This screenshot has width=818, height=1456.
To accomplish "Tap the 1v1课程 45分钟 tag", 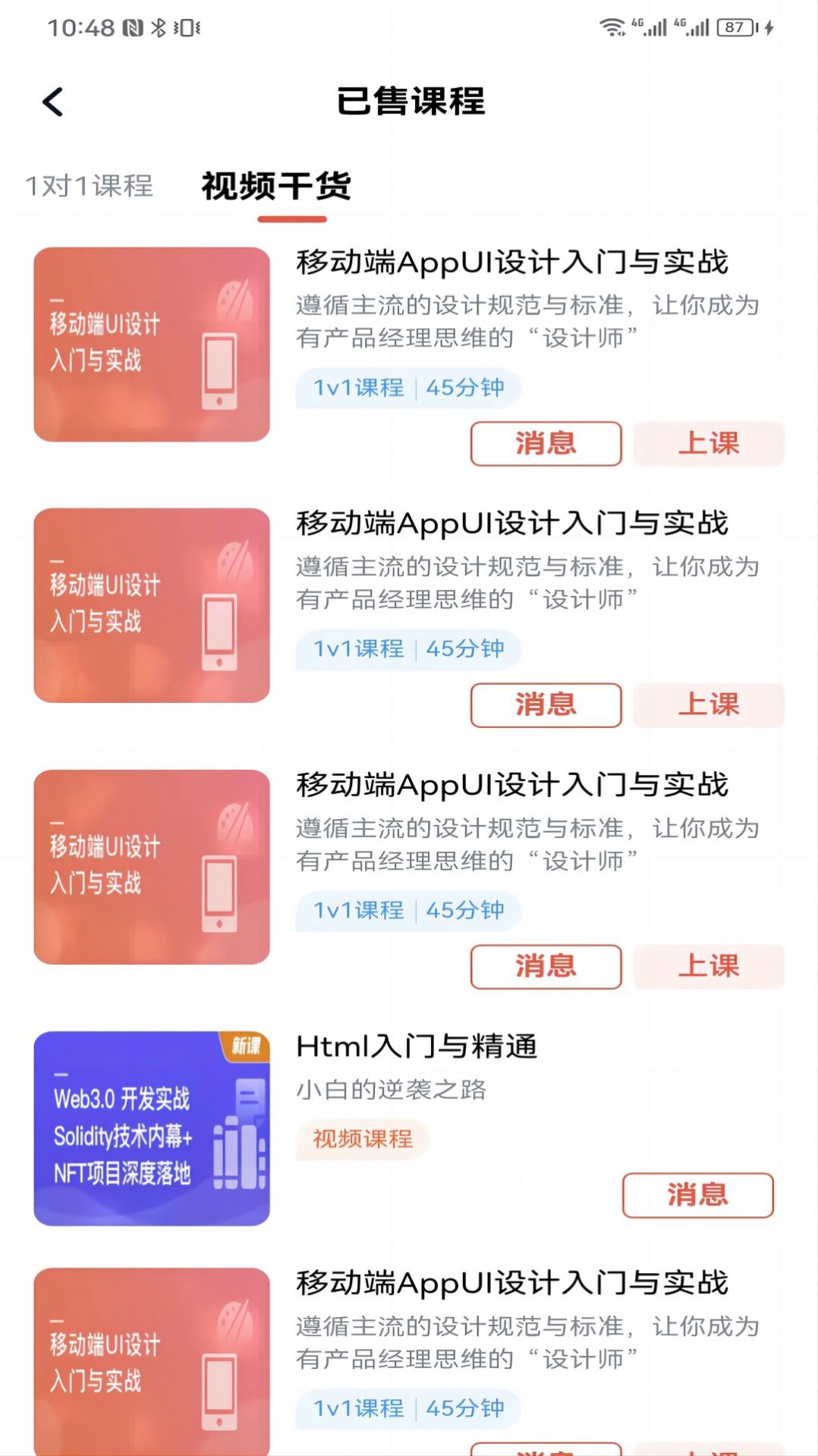I will pyautogui.click(x=408, y=387).
